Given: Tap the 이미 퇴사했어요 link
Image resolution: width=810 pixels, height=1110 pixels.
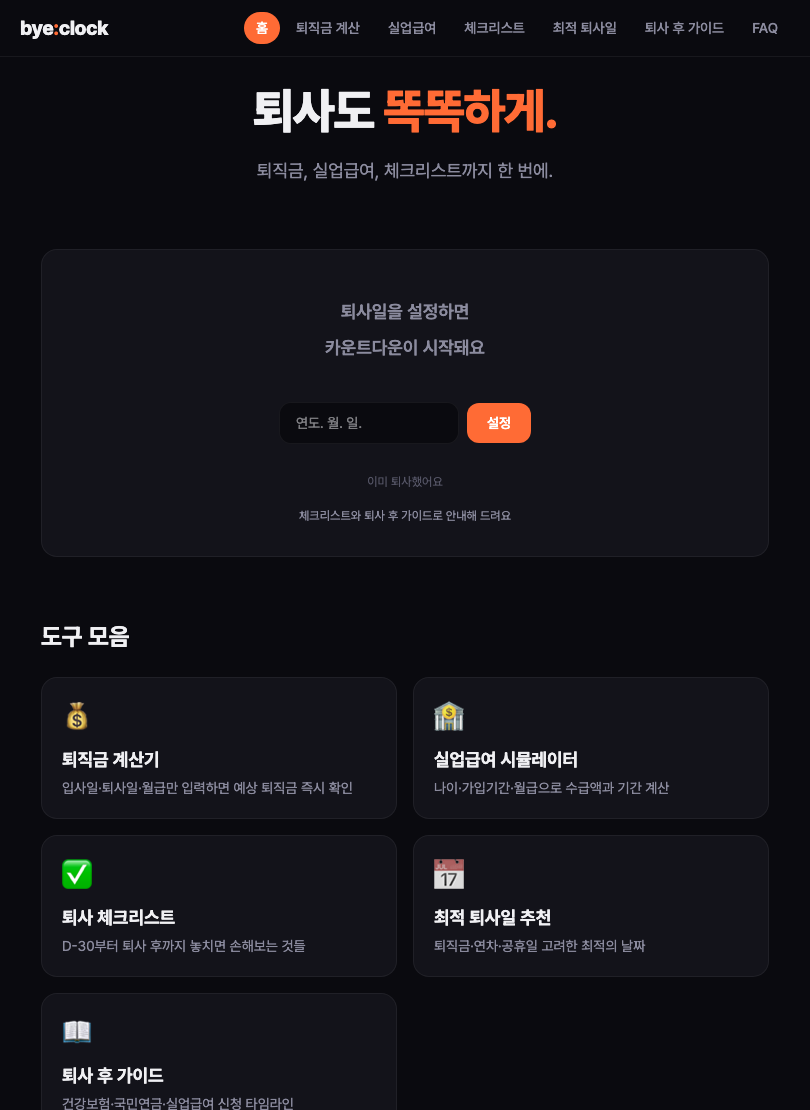Looking at the screenshot, I should pos(404,481).
